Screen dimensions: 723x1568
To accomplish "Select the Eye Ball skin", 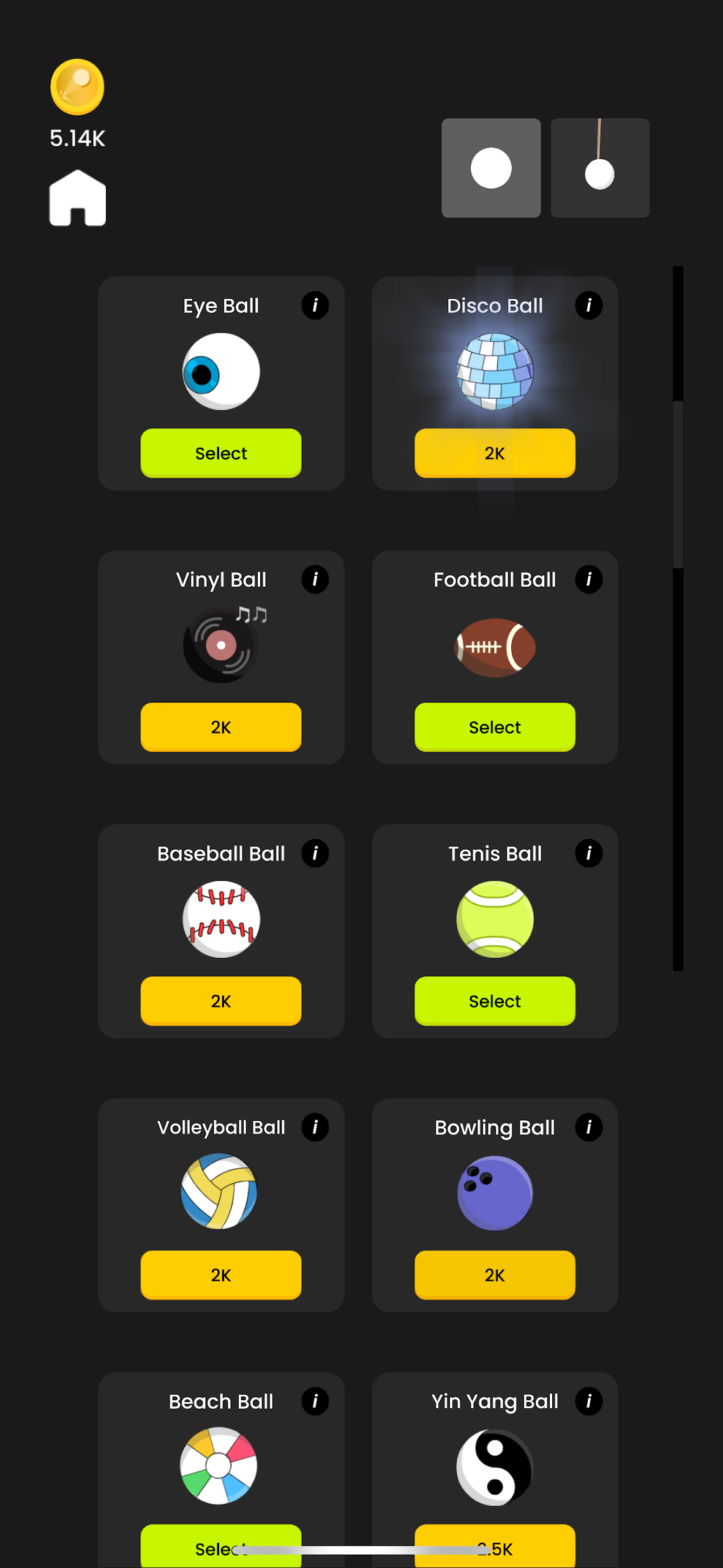I will (x=221, y=453).
